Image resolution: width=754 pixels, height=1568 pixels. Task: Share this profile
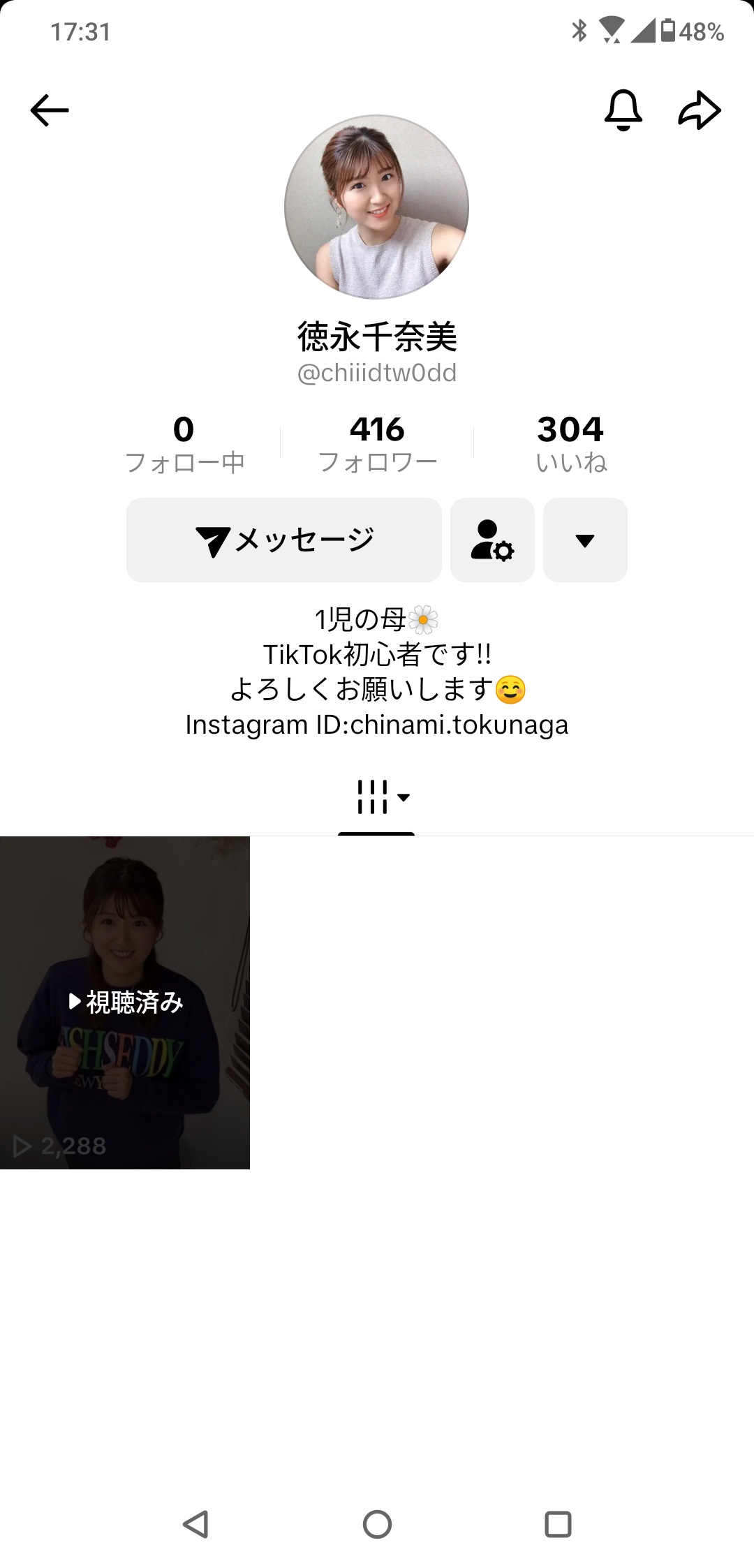[x=700, y=110]
